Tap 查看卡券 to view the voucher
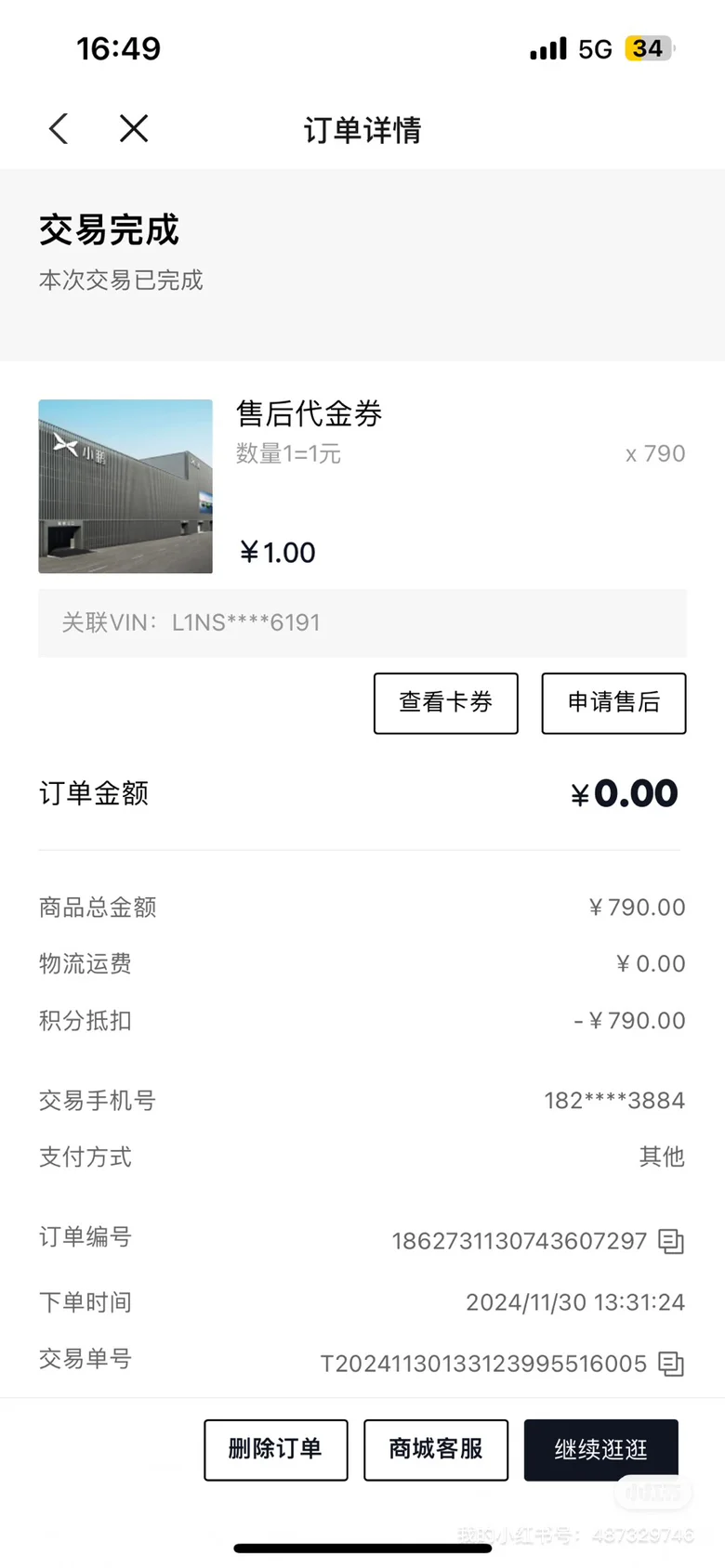 (x=446, y=703)
